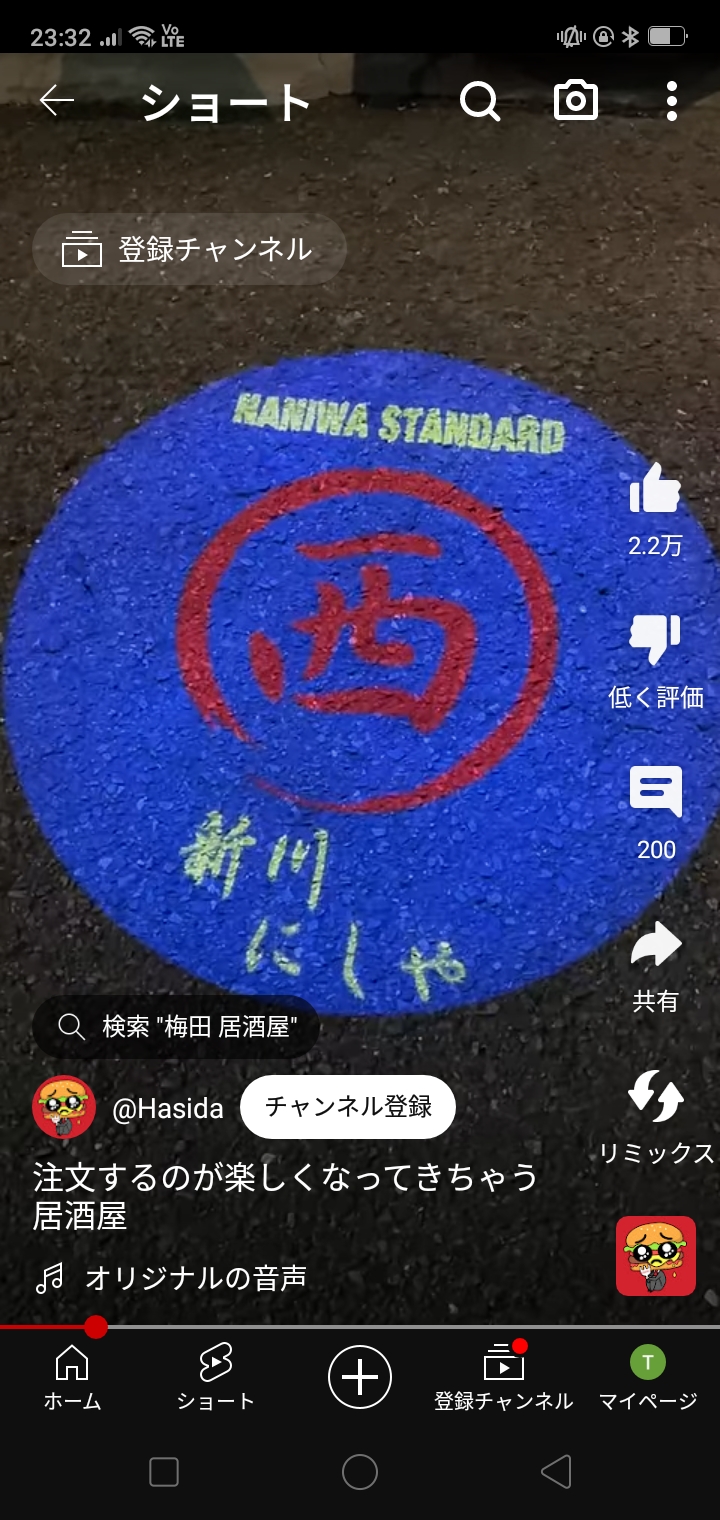Go to the マイページ tab
The height and width of the screenshot is (1520, 720).
coord(647,1378)
